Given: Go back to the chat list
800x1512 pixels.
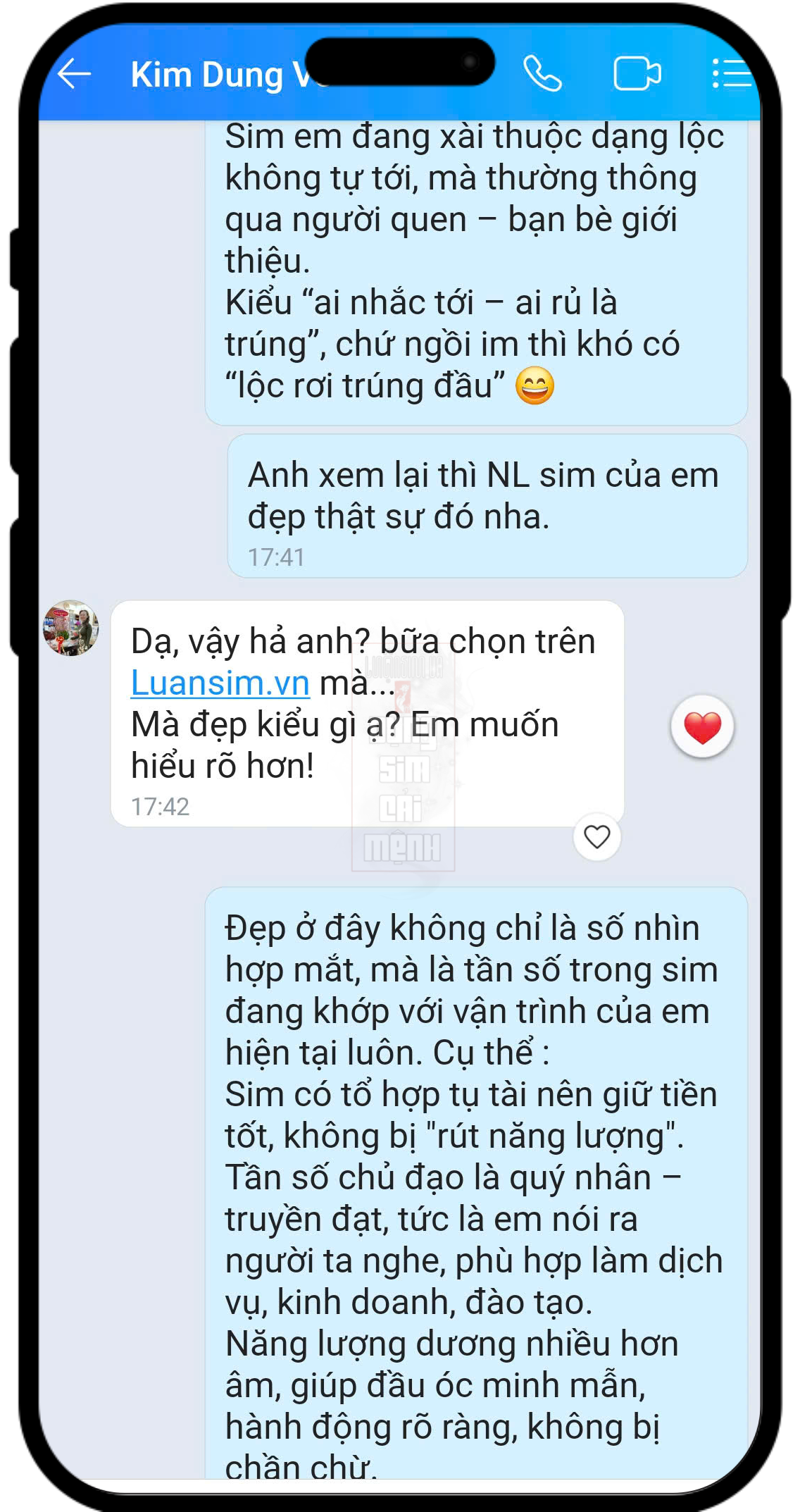Looking at the screenshot, I should [x=74, y=74].
